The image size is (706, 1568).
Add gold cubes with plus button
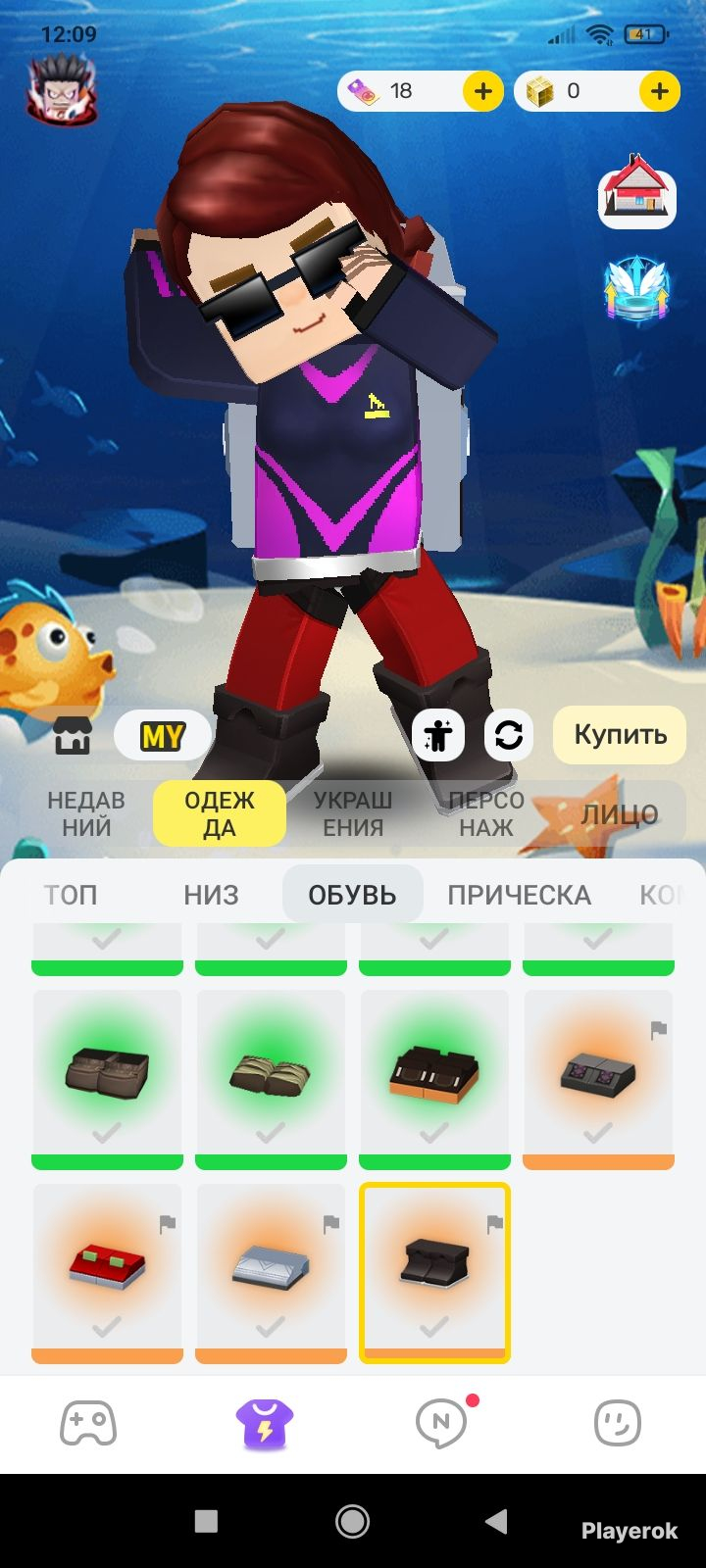click(659, 92)
